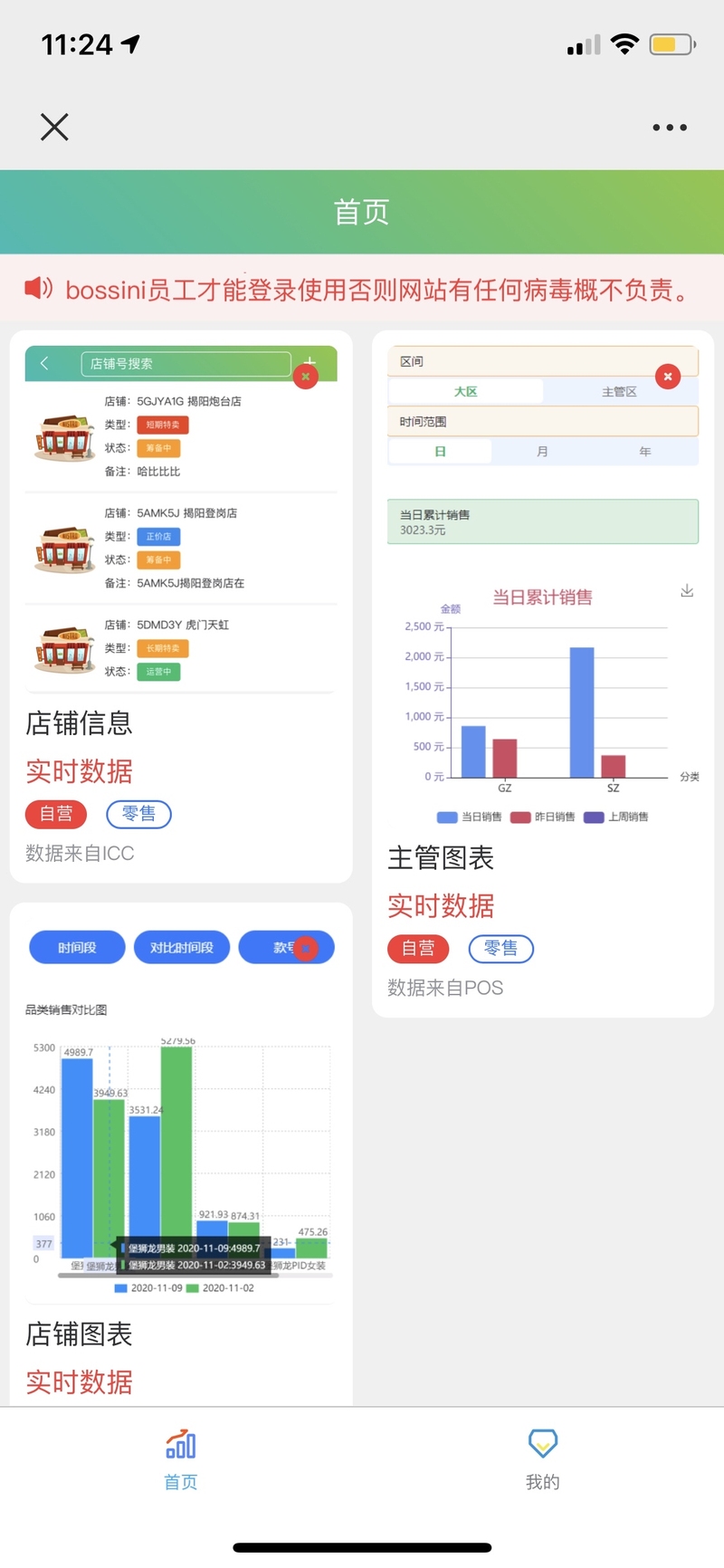Close the mini program page
The image size is (724, 1568).
pyautogui.click(x=54, y=128)
